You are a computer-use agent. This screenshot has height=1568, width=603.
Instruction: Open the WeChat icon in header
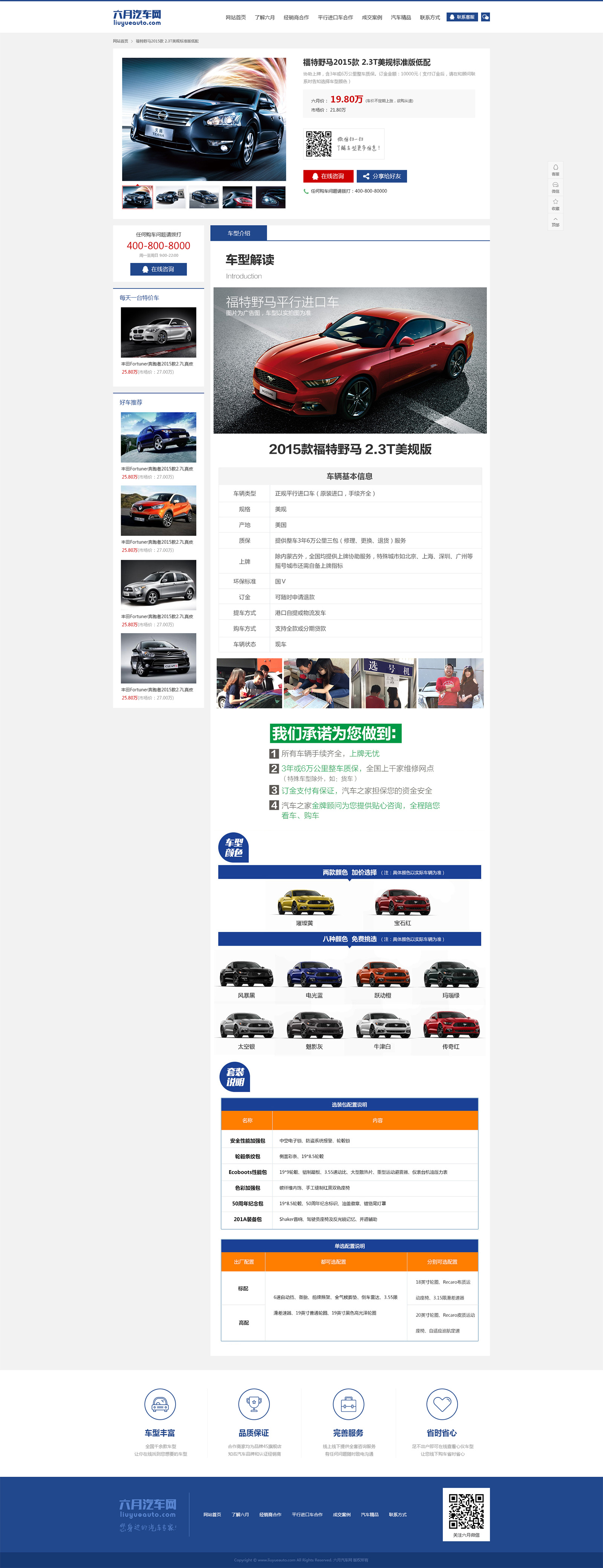485,17
